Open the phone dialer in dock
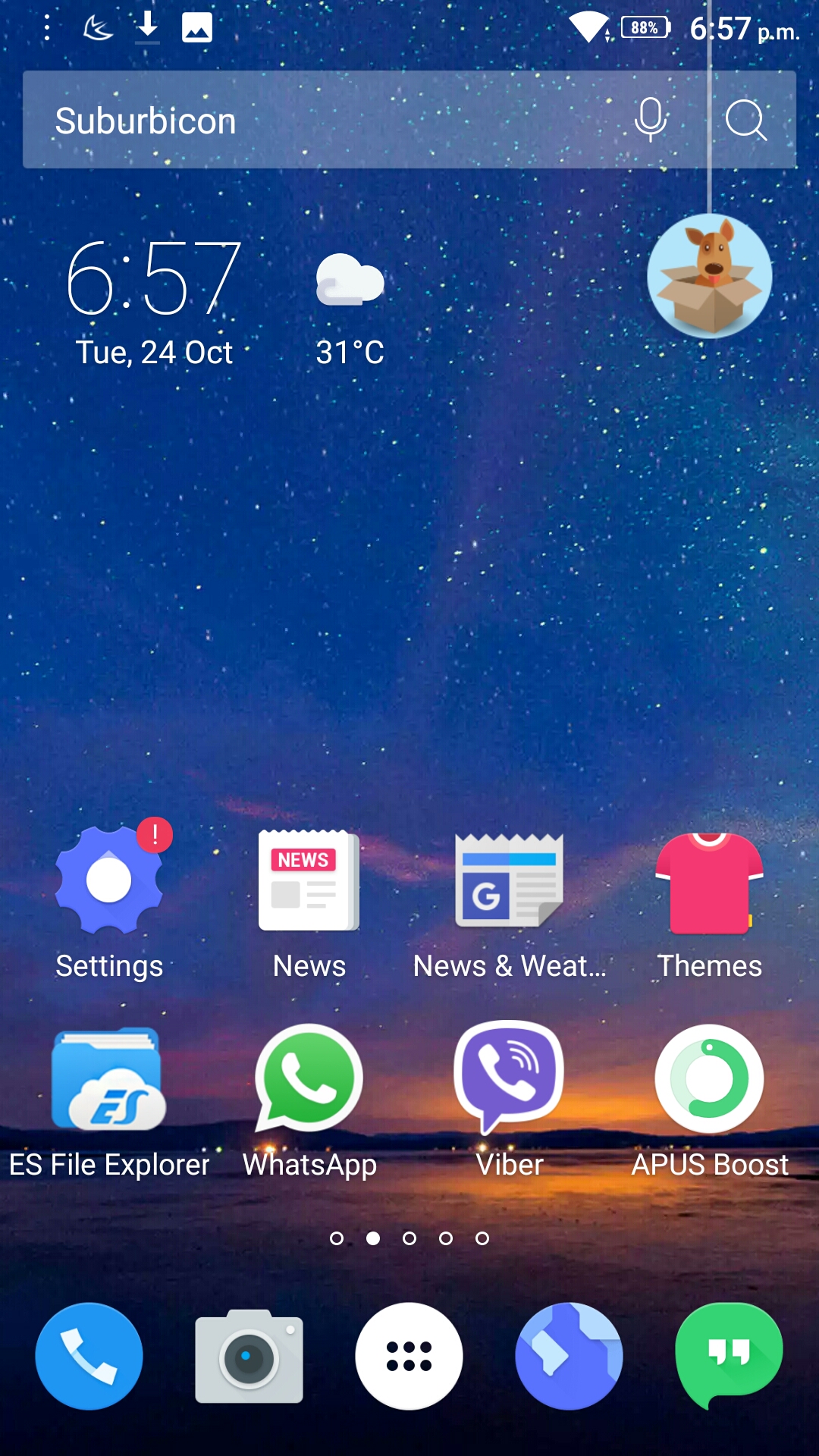 pyautogui.click(x=89, y=1356)
